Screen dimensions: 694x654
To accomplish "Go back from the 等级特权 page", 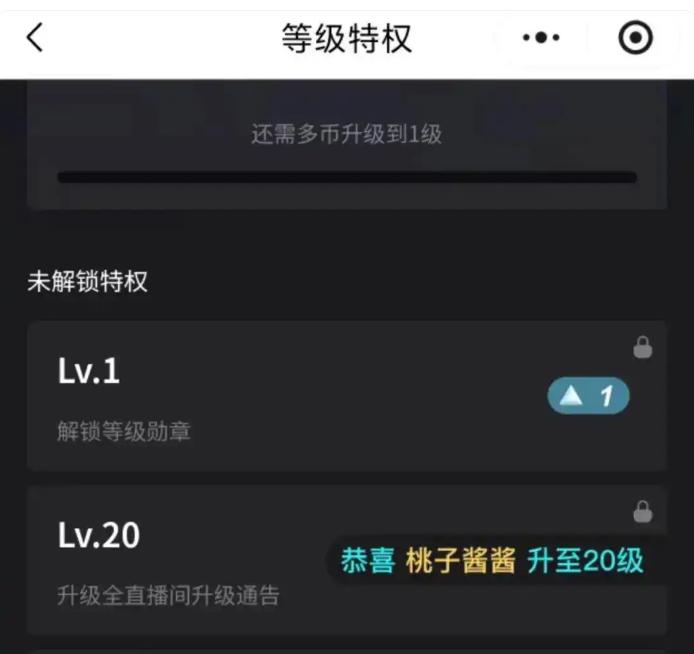I will pos(35,38).
